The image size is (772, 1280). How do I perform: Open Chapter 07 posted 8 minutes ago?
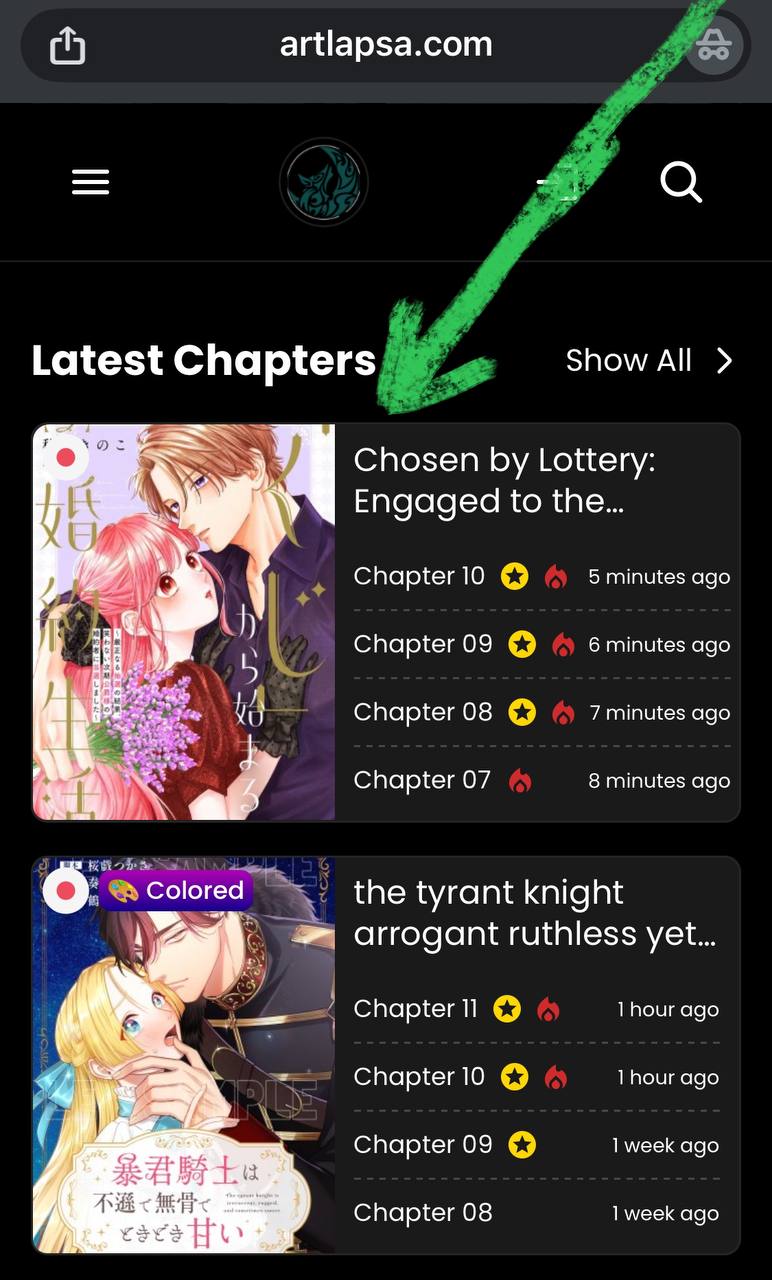click(x=422, y=780)
